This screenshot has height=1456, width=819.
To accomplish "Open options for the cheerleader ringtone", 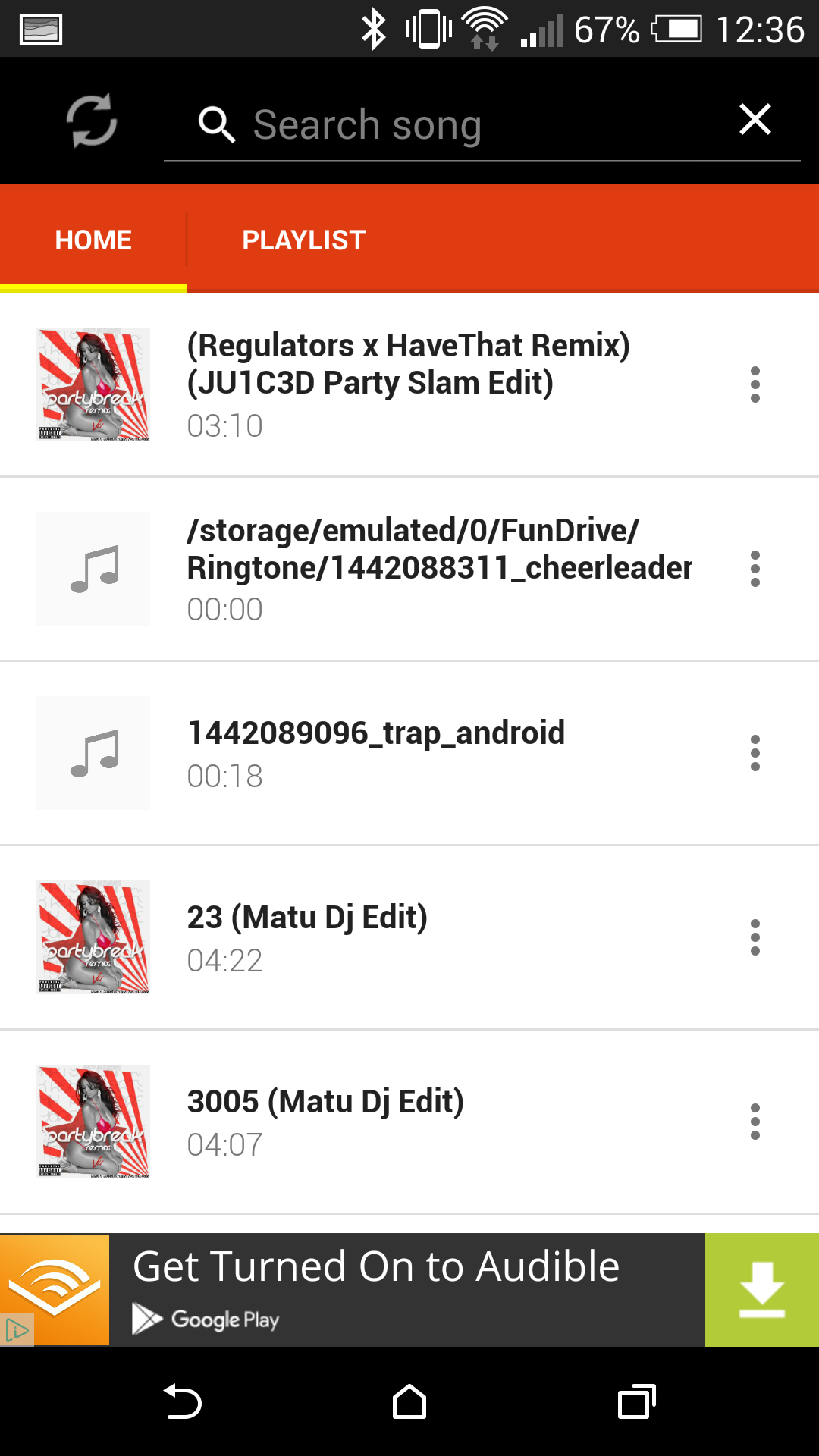I will click(755, 569).
